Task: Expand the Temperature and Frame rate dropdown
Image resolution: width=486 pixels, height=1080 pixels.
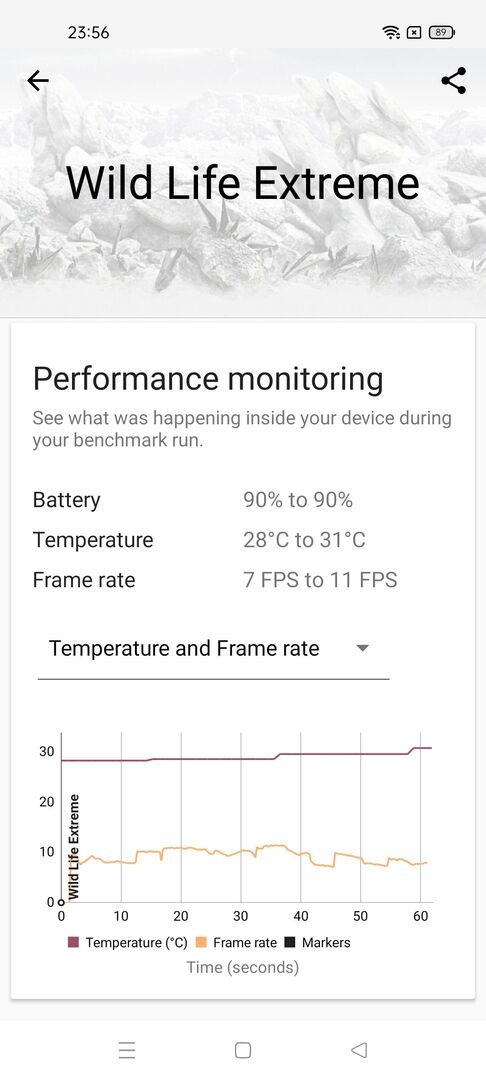Action: point(213,649)
